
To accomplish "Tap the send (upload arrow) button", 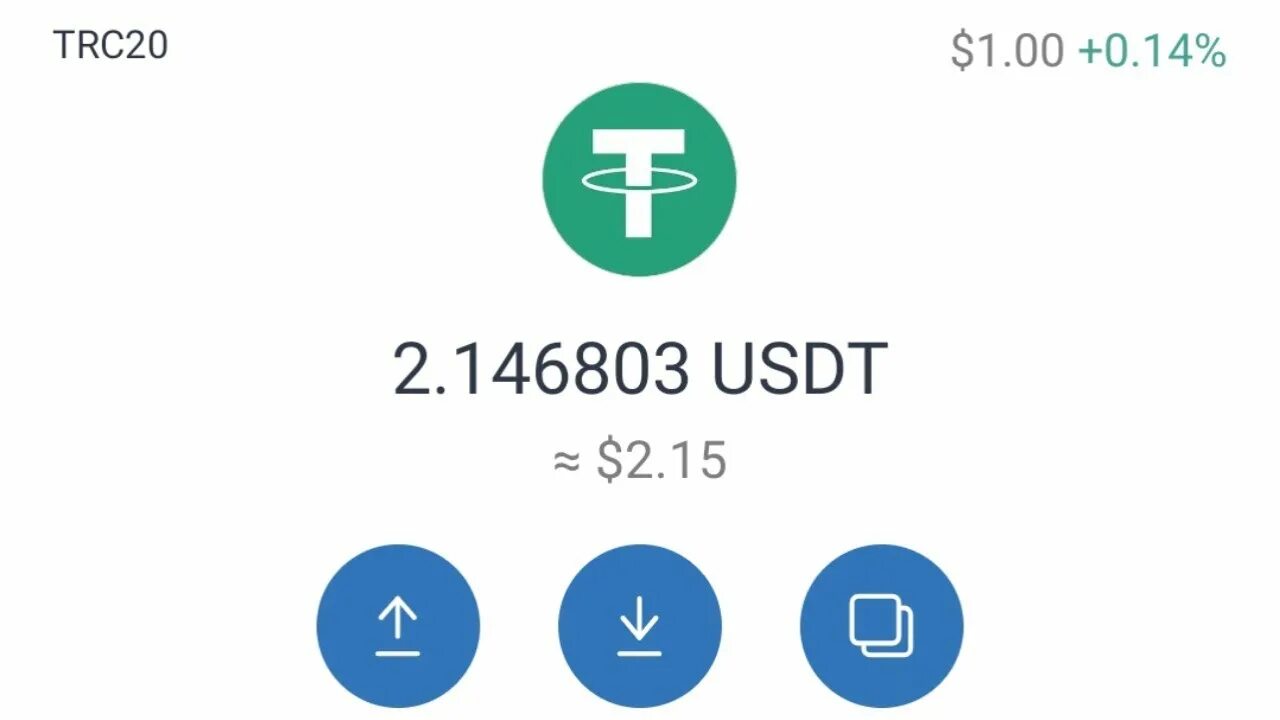I will tap(398, 626).
